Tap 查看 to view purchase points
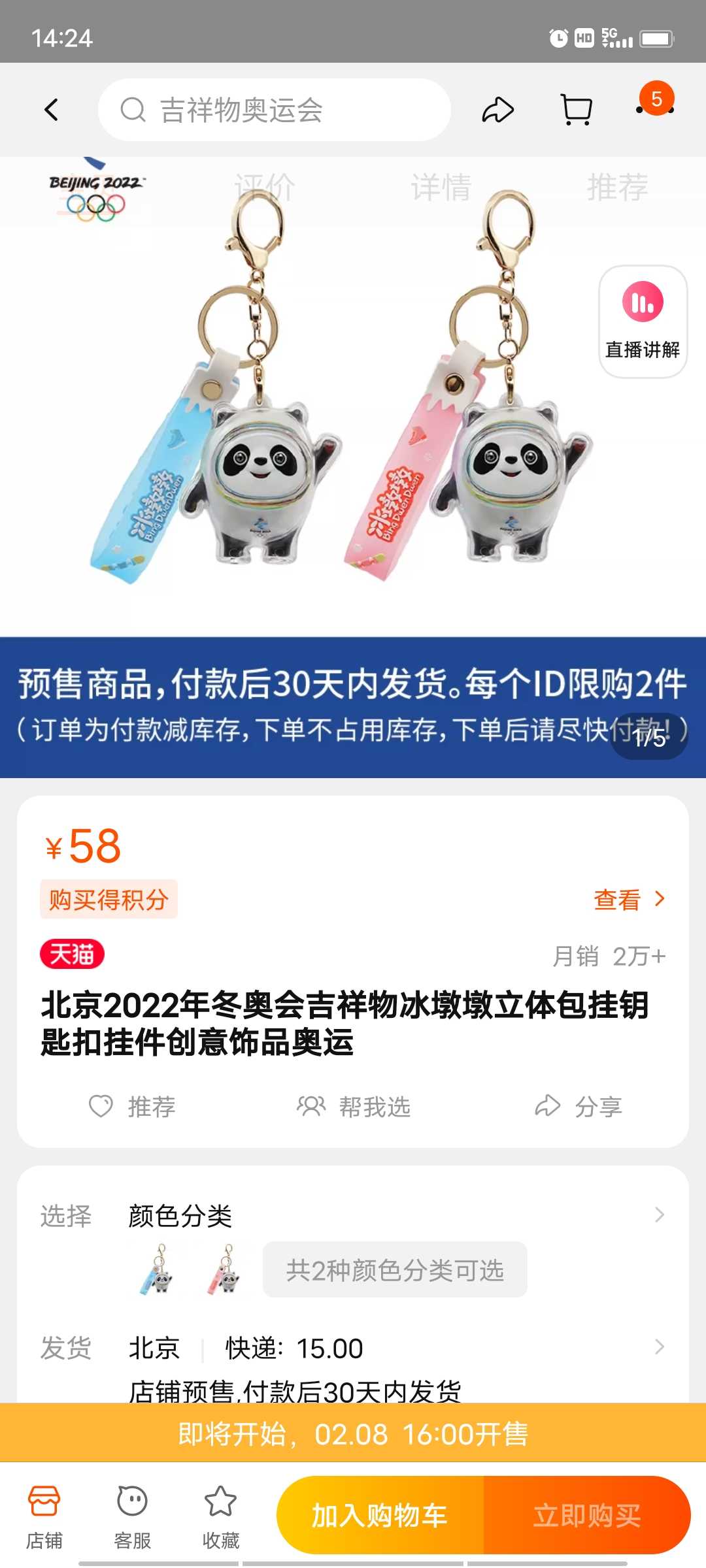This screenshot has width=706, height=1568. pyautogui.click(x=630, y=900)
